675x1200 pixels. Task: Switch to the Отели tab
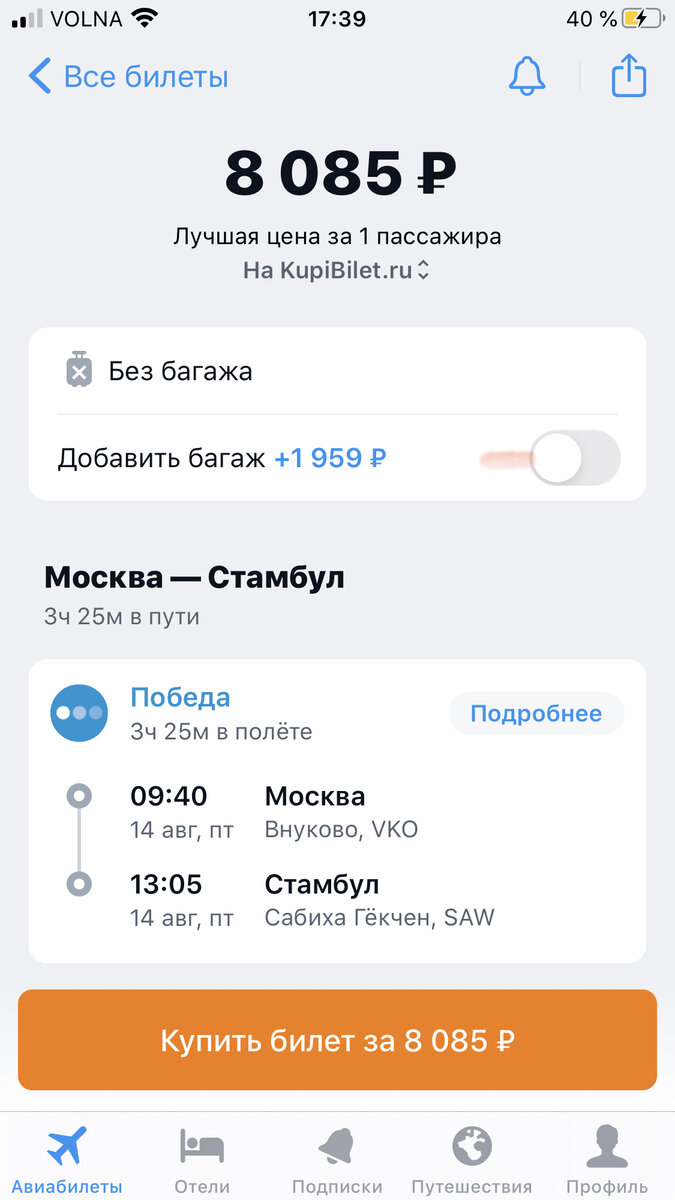201,1160
